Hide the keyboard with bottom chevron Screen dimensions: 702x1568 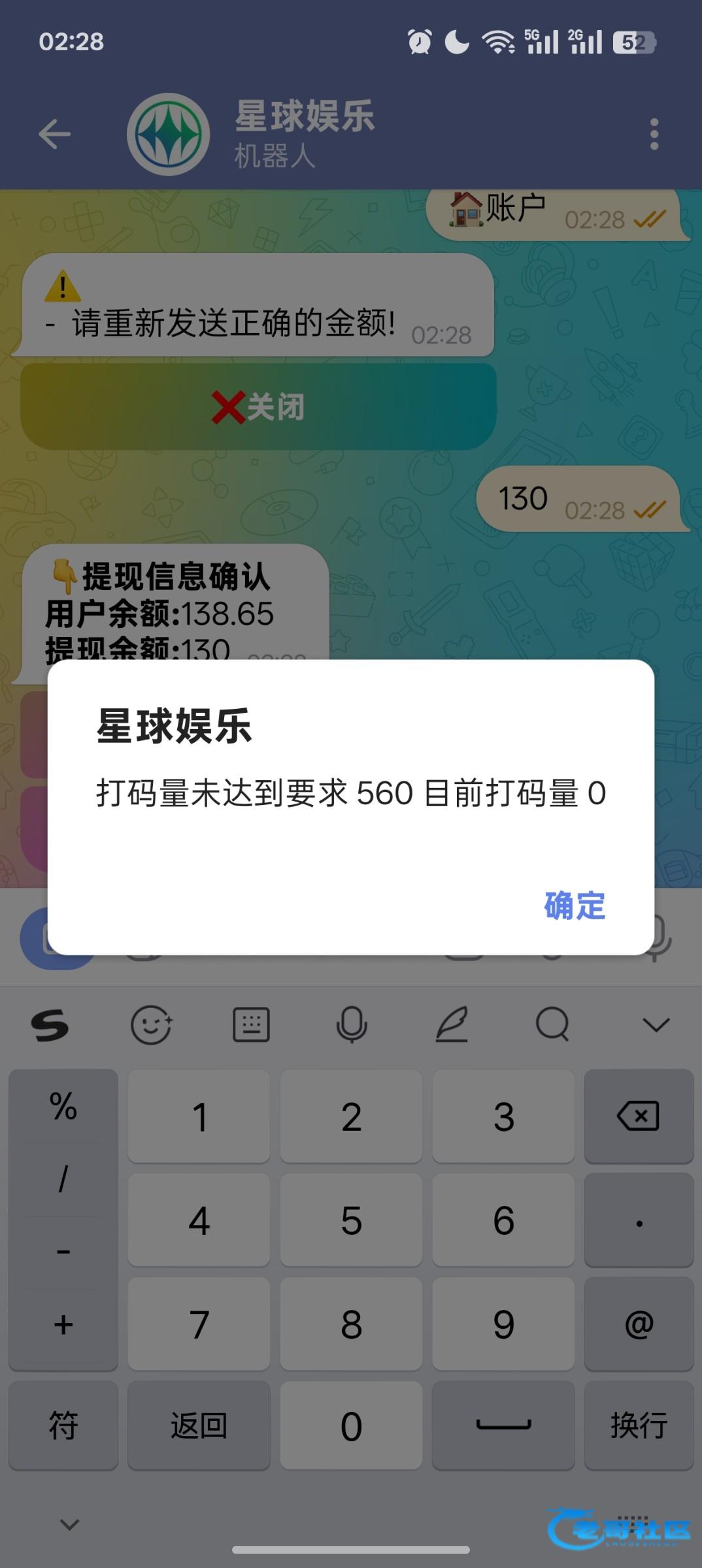coord(69,1525)
